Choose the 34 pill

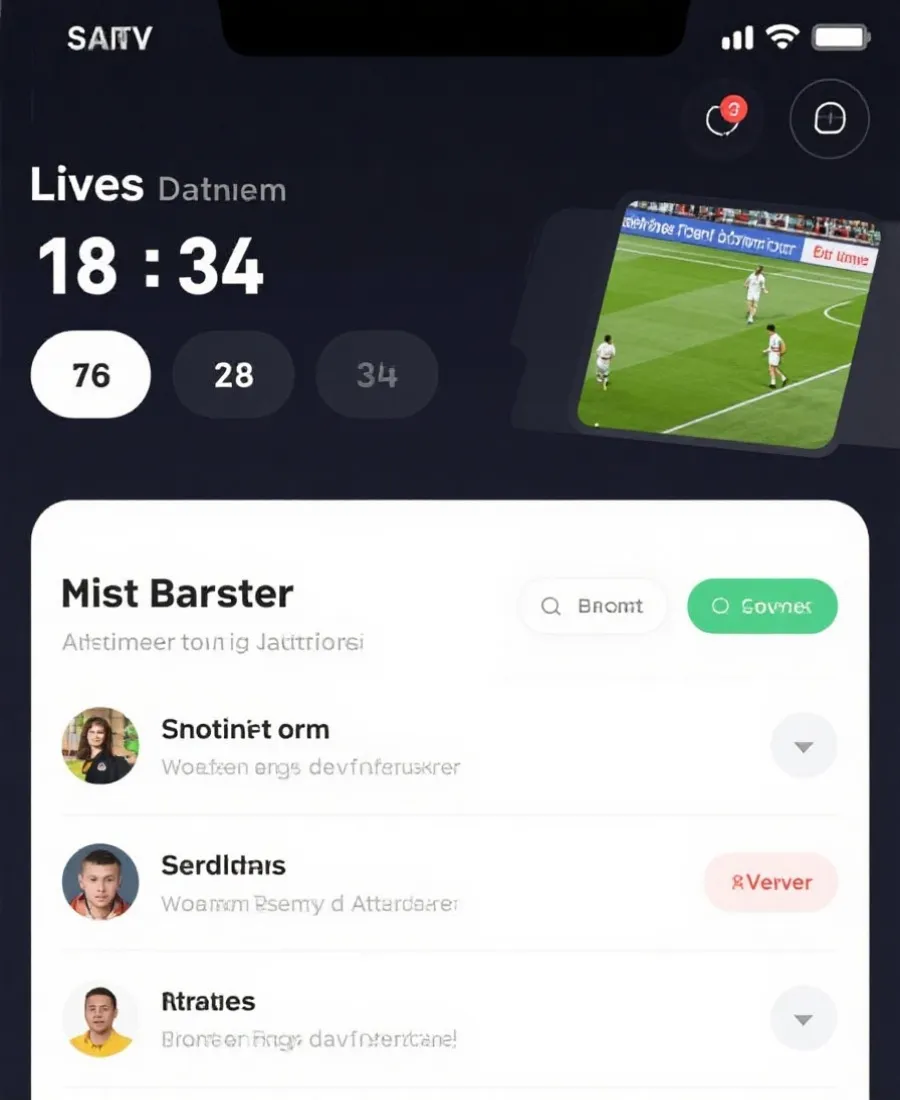pyautogui.click(x=377, y=375)
